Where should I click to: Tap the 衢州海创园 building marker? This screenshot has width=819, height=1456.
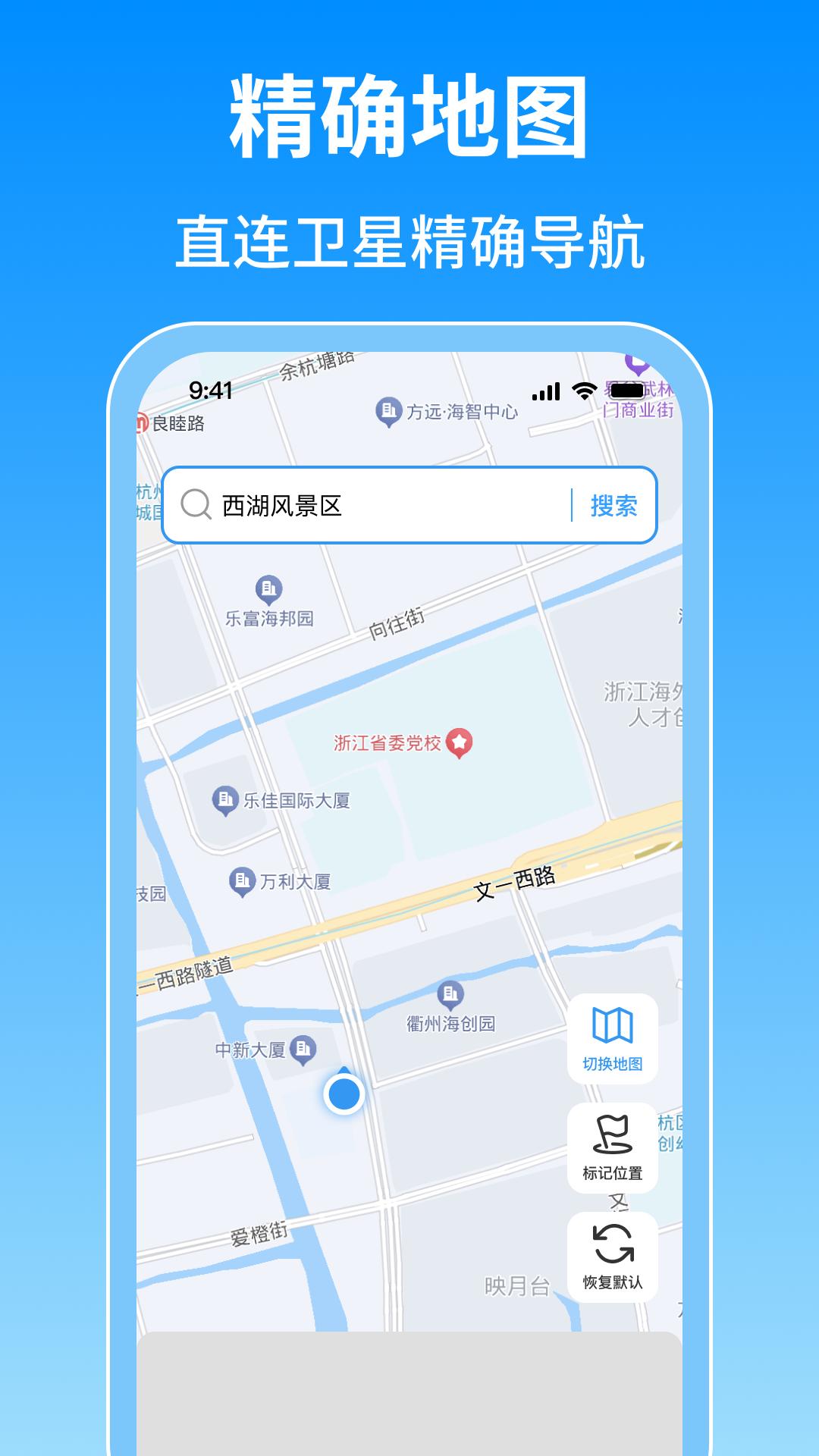[450, 994]
